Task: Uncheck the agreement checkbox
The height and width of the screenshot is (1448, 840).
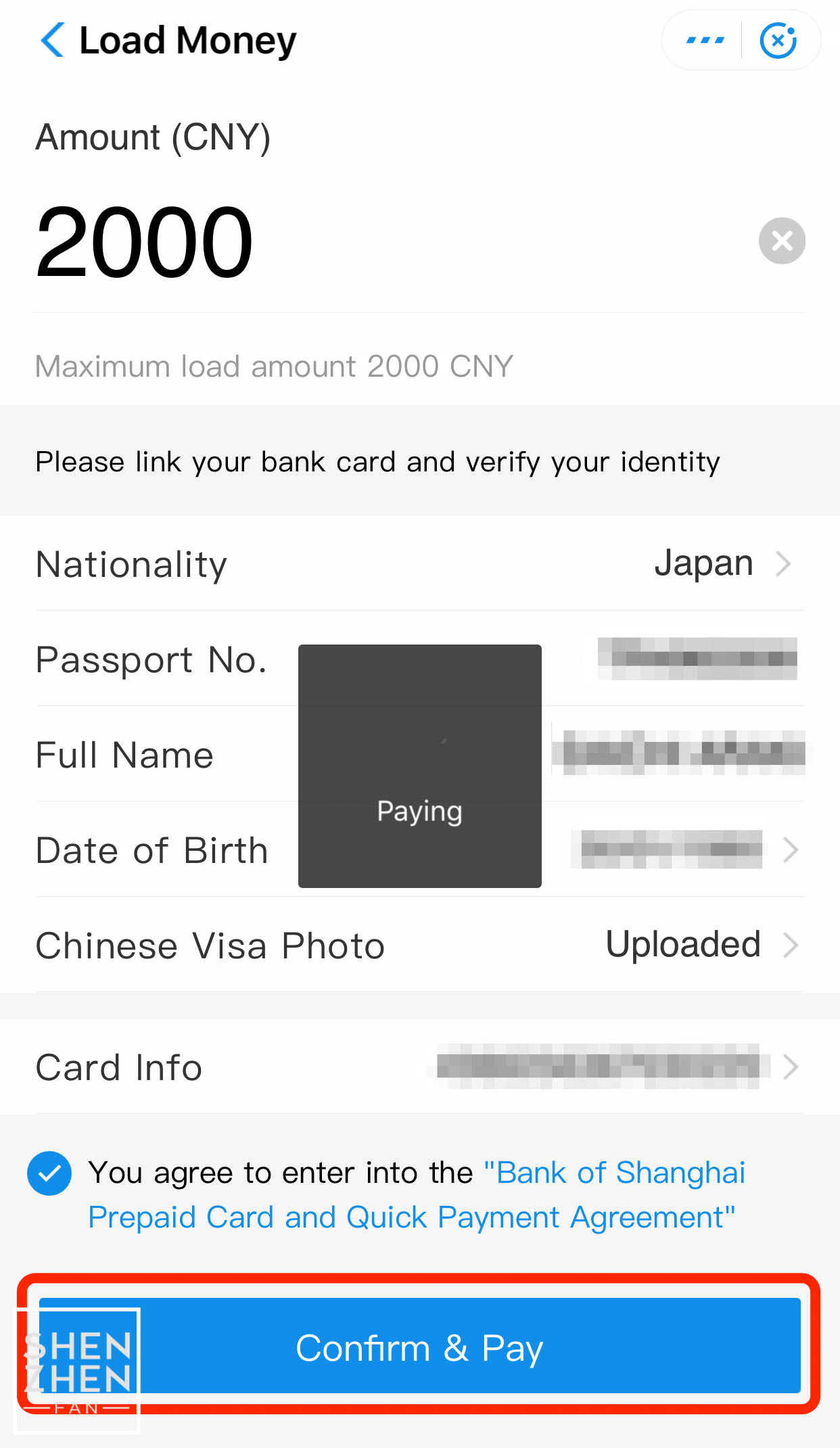Action: (49, 1173)
